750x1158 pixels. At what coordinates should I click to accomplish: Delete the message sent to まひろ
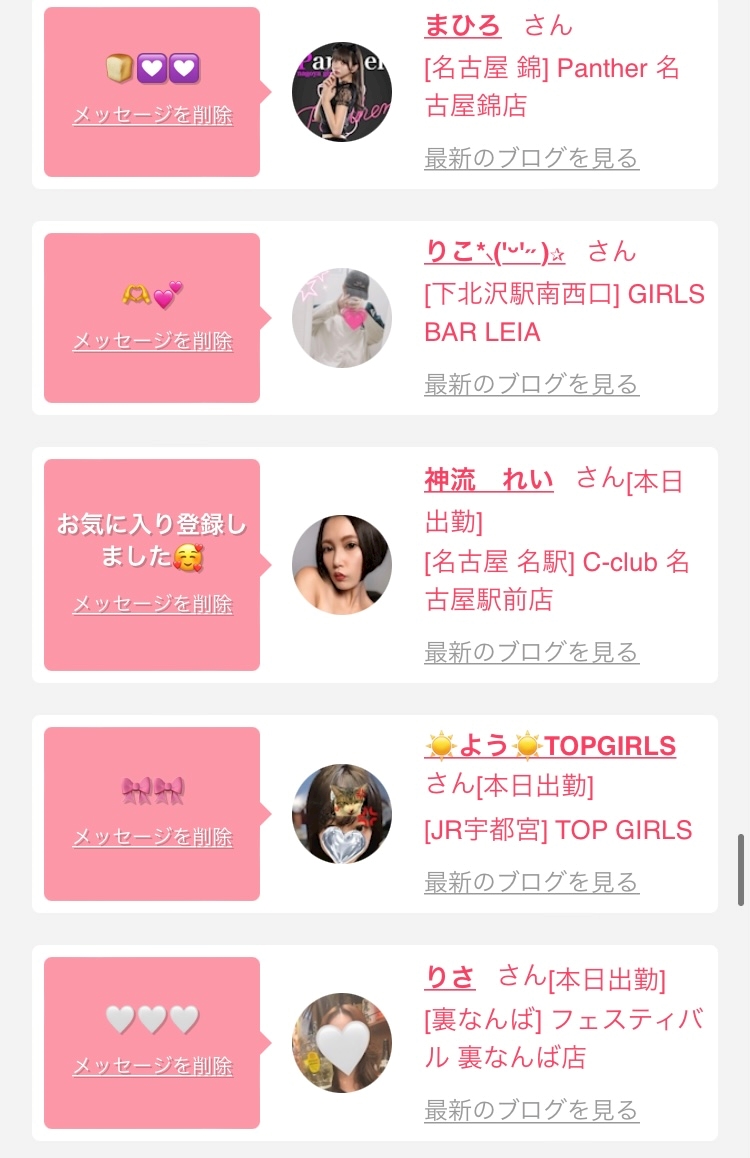(153, 115)
